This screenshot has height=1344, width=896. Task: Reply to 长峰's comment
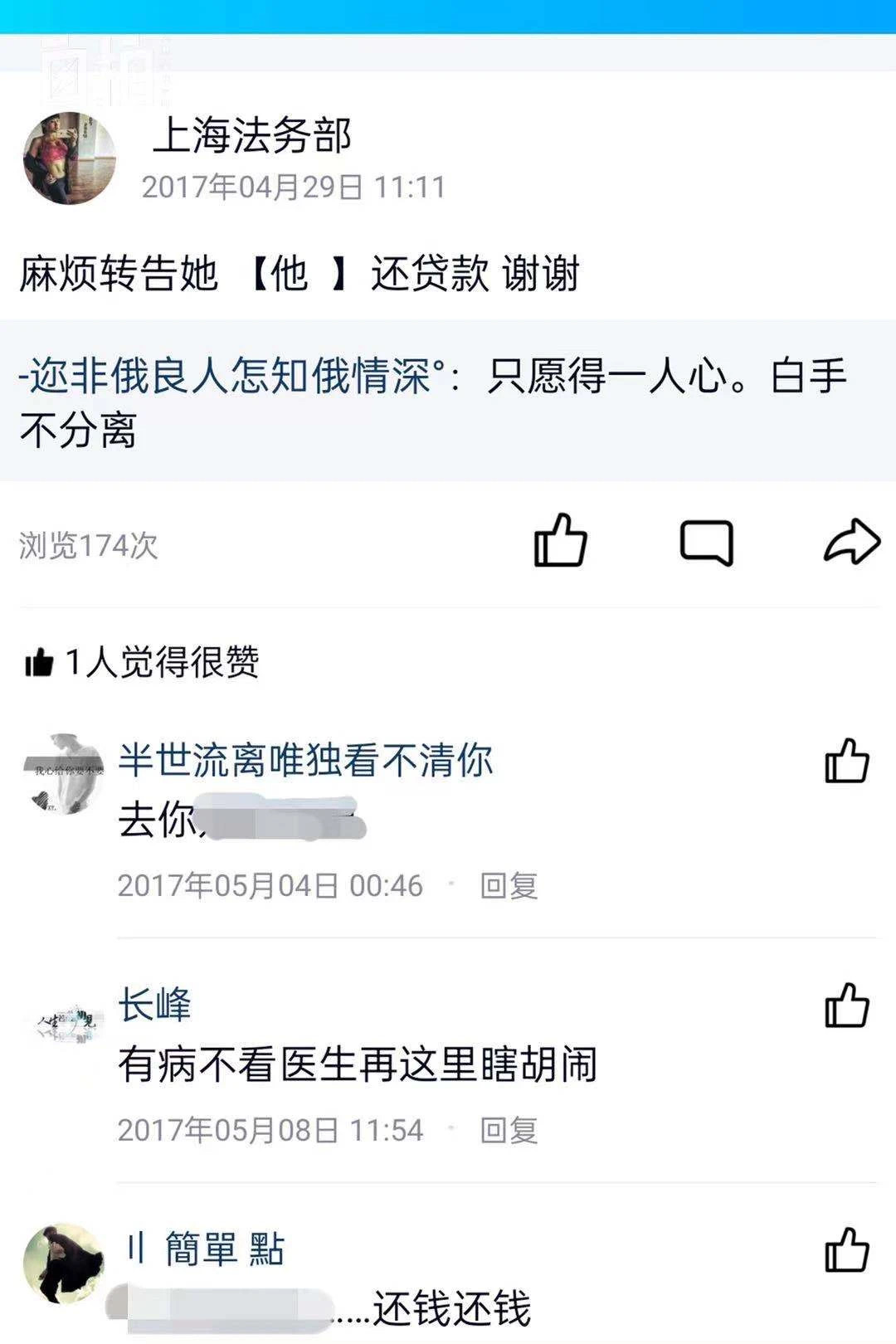pos(509,1130)
